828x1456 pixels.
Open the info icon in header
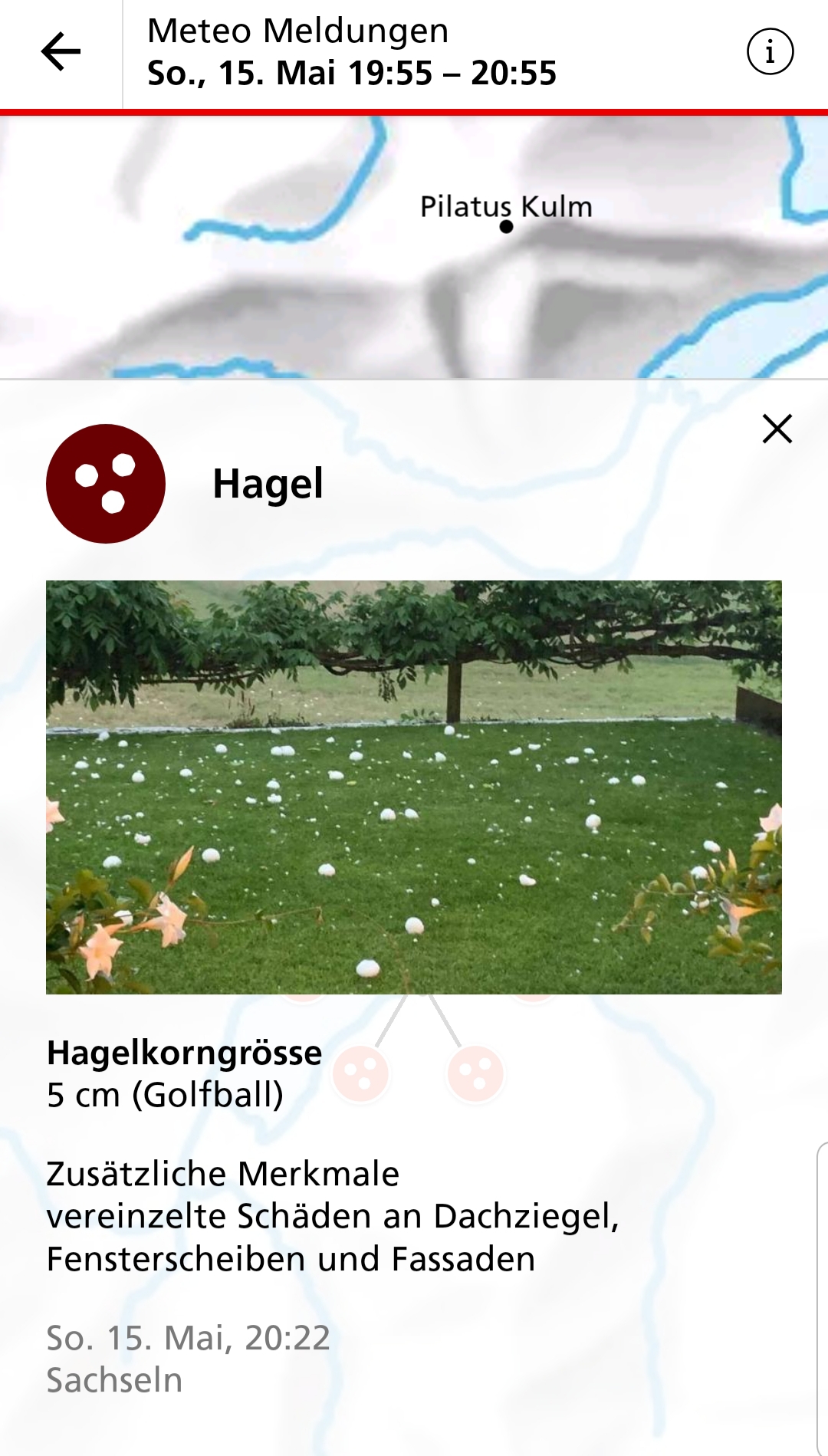(770, 52)
